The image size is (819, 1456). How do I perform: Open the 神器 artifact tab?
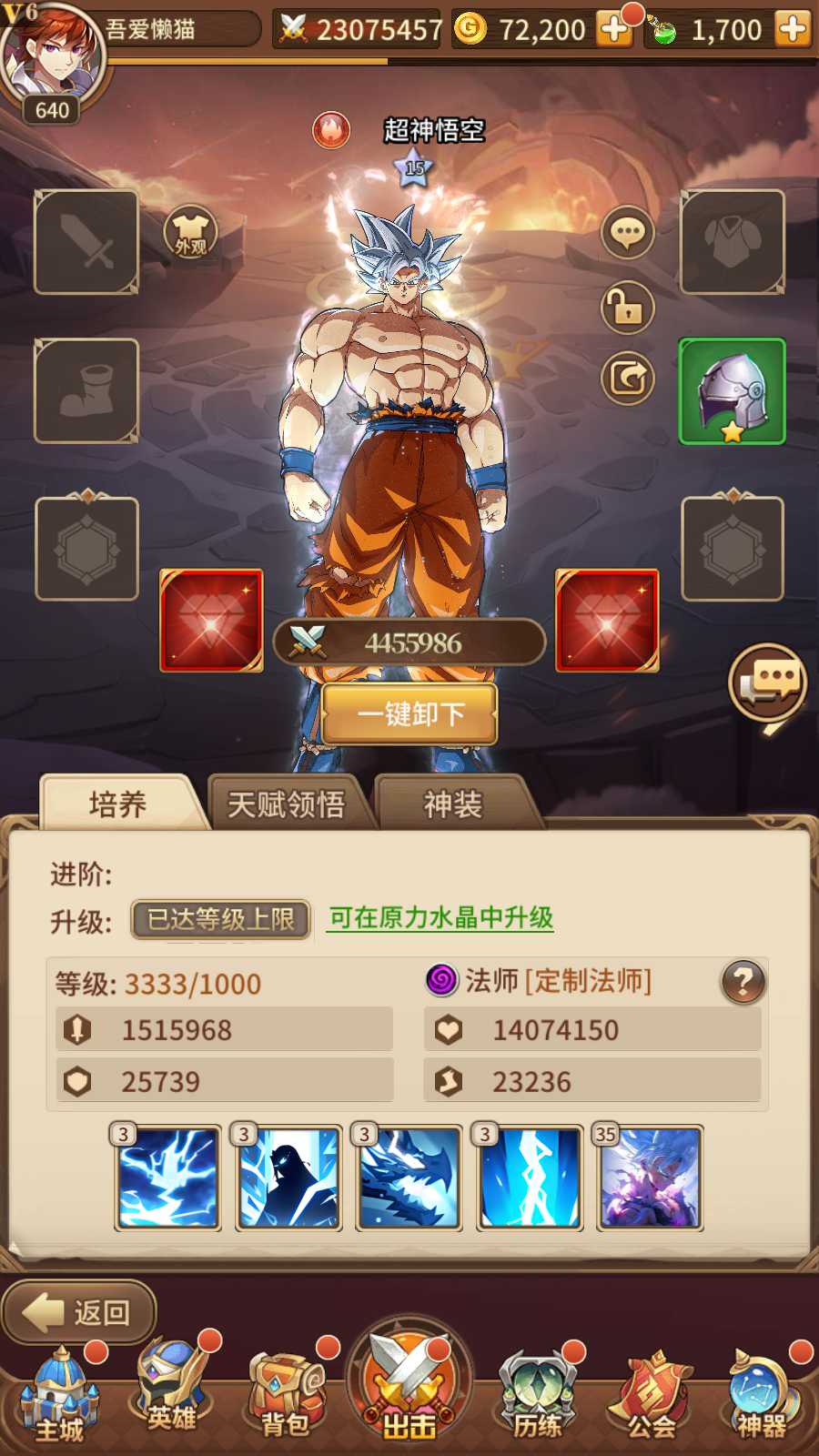coord(763,1397)
